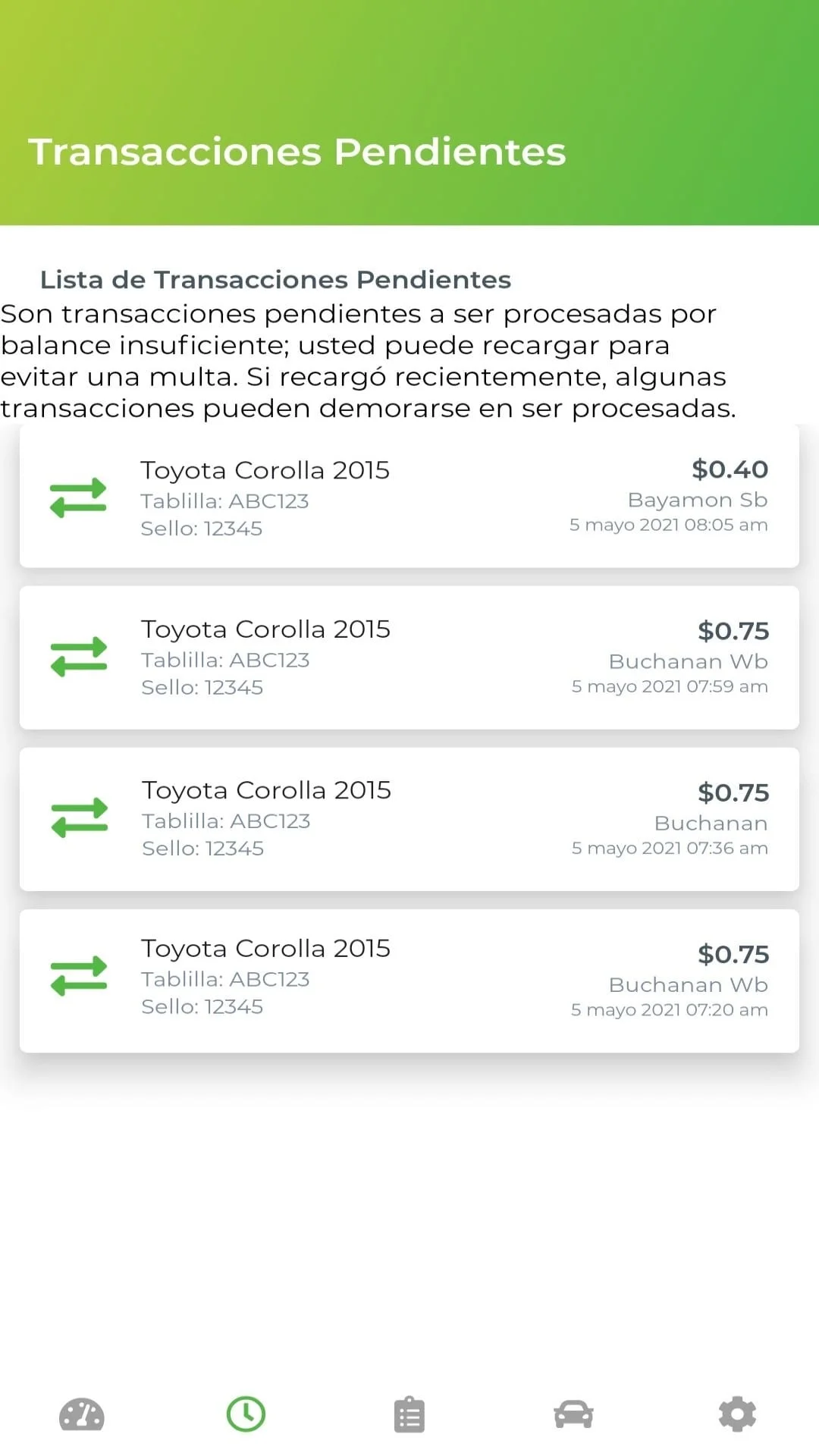
Task: Switch to the vehicles tab in bottom navigation
Action: tap(573, 1414)
